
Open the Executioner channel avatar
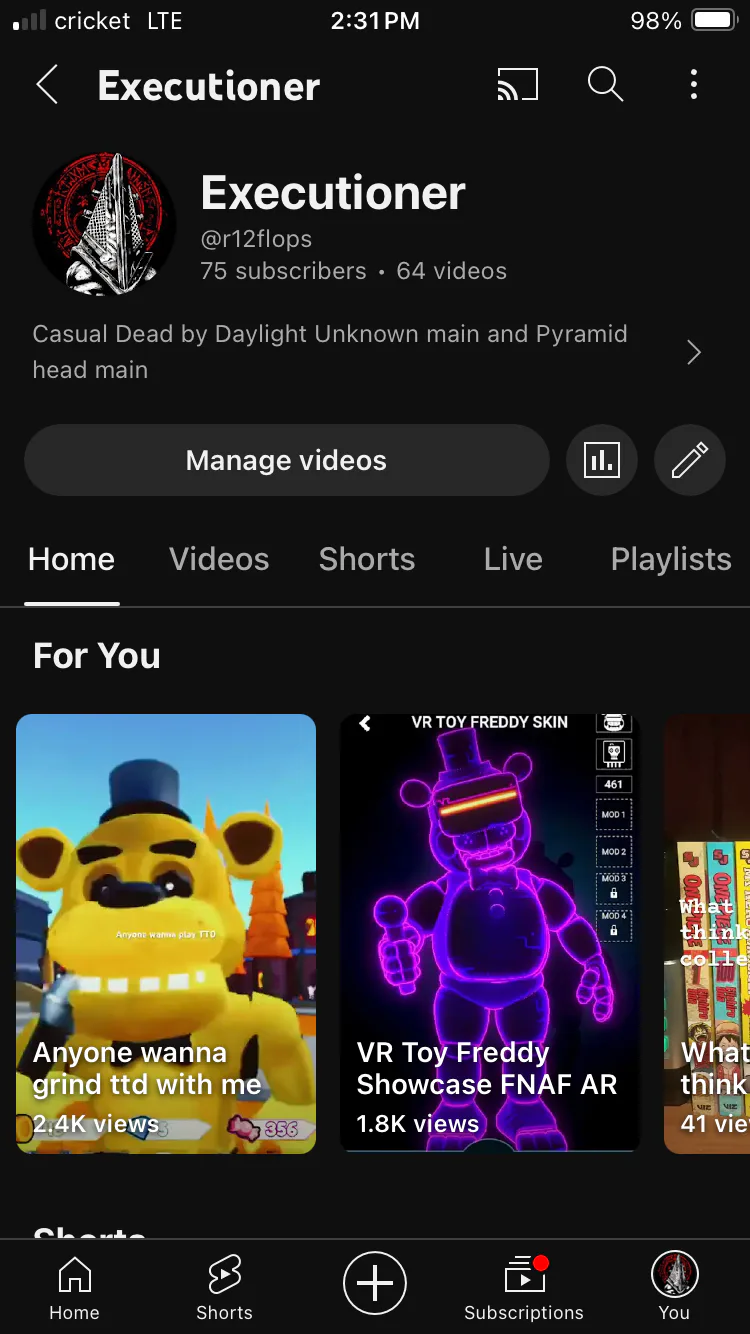pyautogui.click(x=104, y=224)
